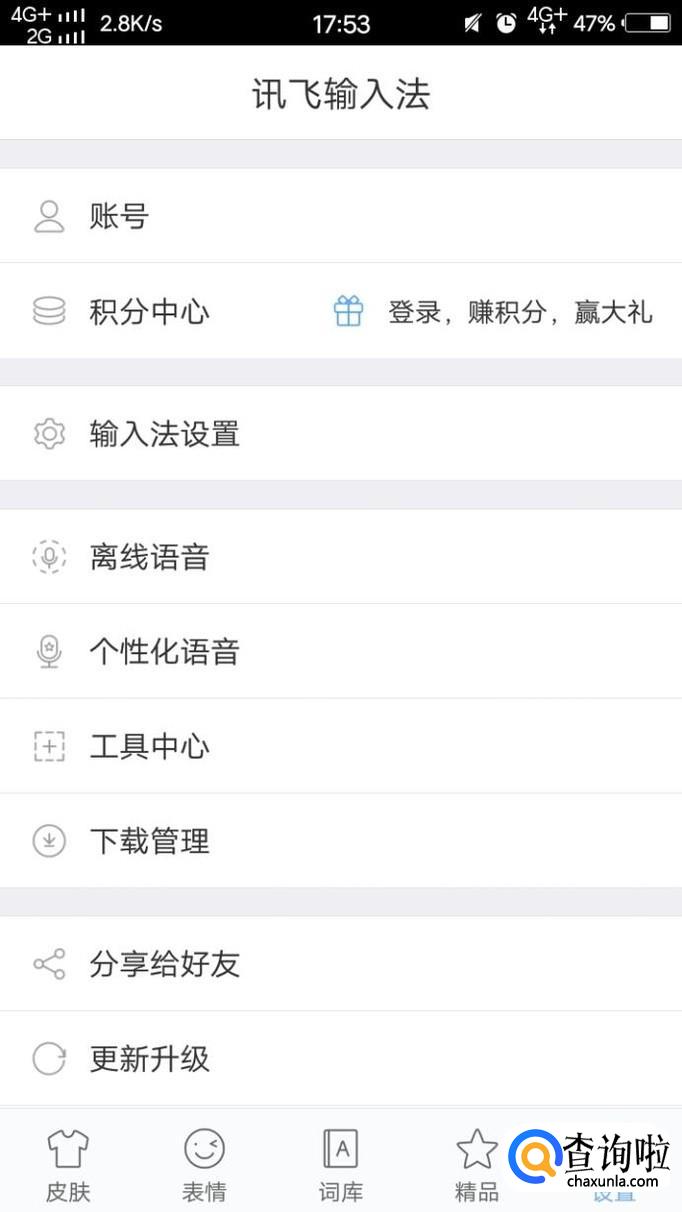
Task: Open 下载管理 download manager
Action: click(x=340, y=841)
